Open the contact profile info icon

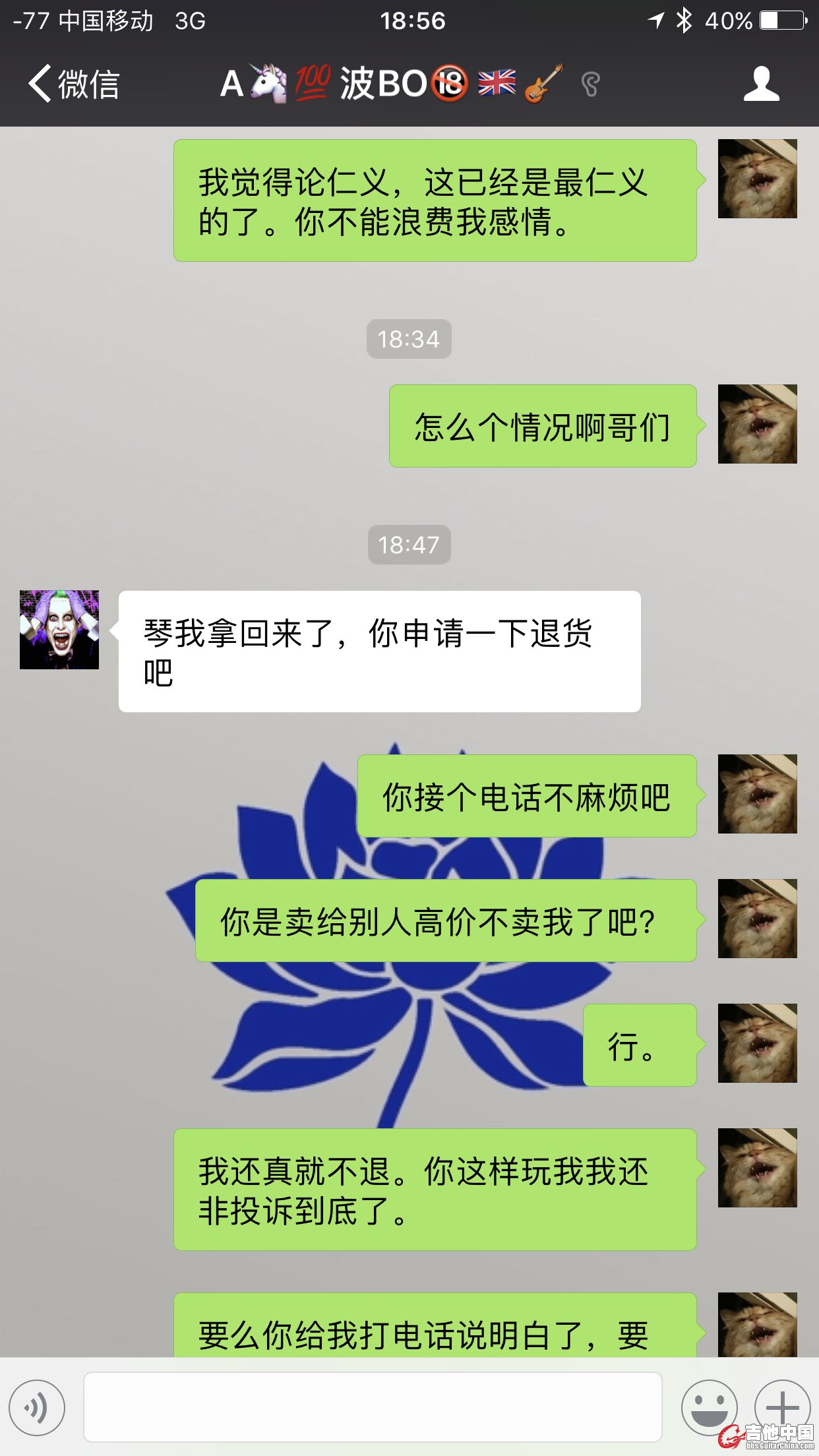coord(761,84)
